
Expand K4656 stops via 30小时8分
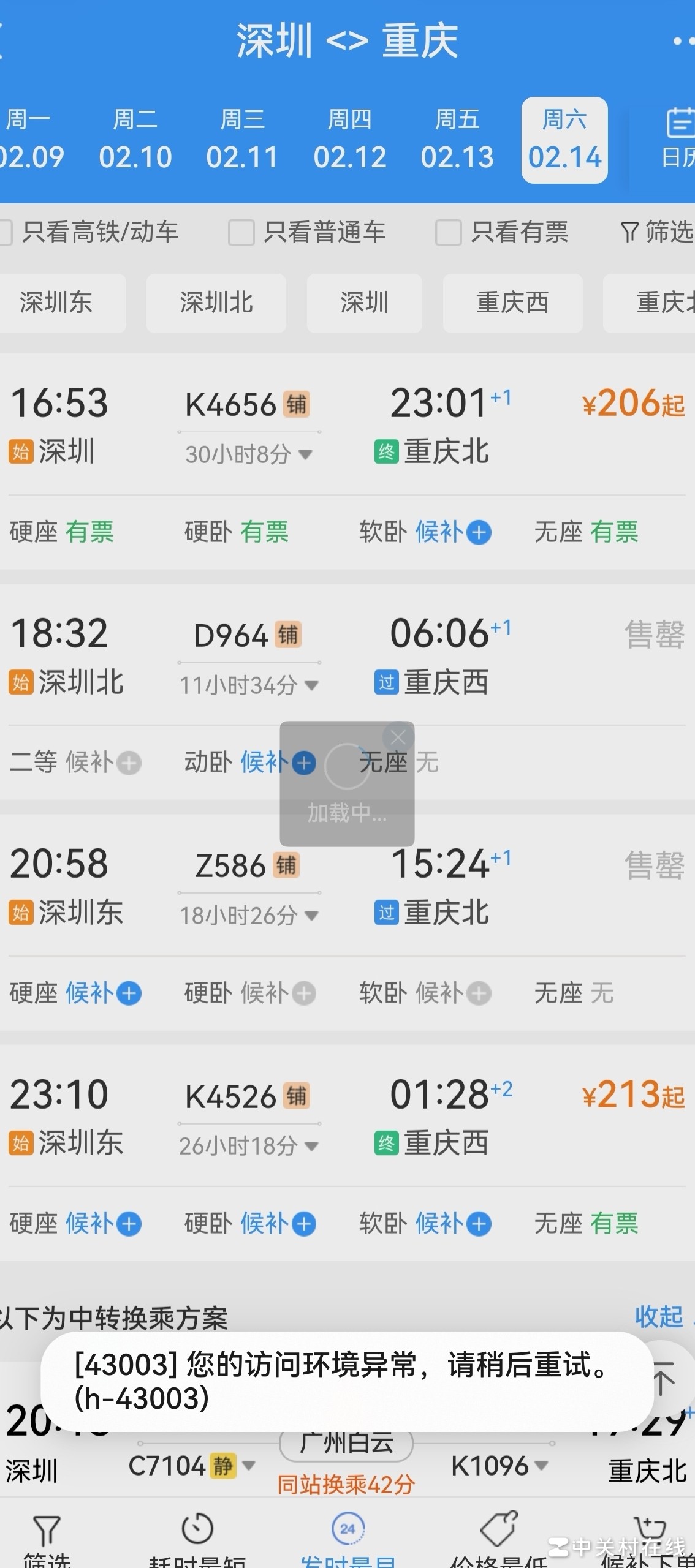[x=249, y=454]
